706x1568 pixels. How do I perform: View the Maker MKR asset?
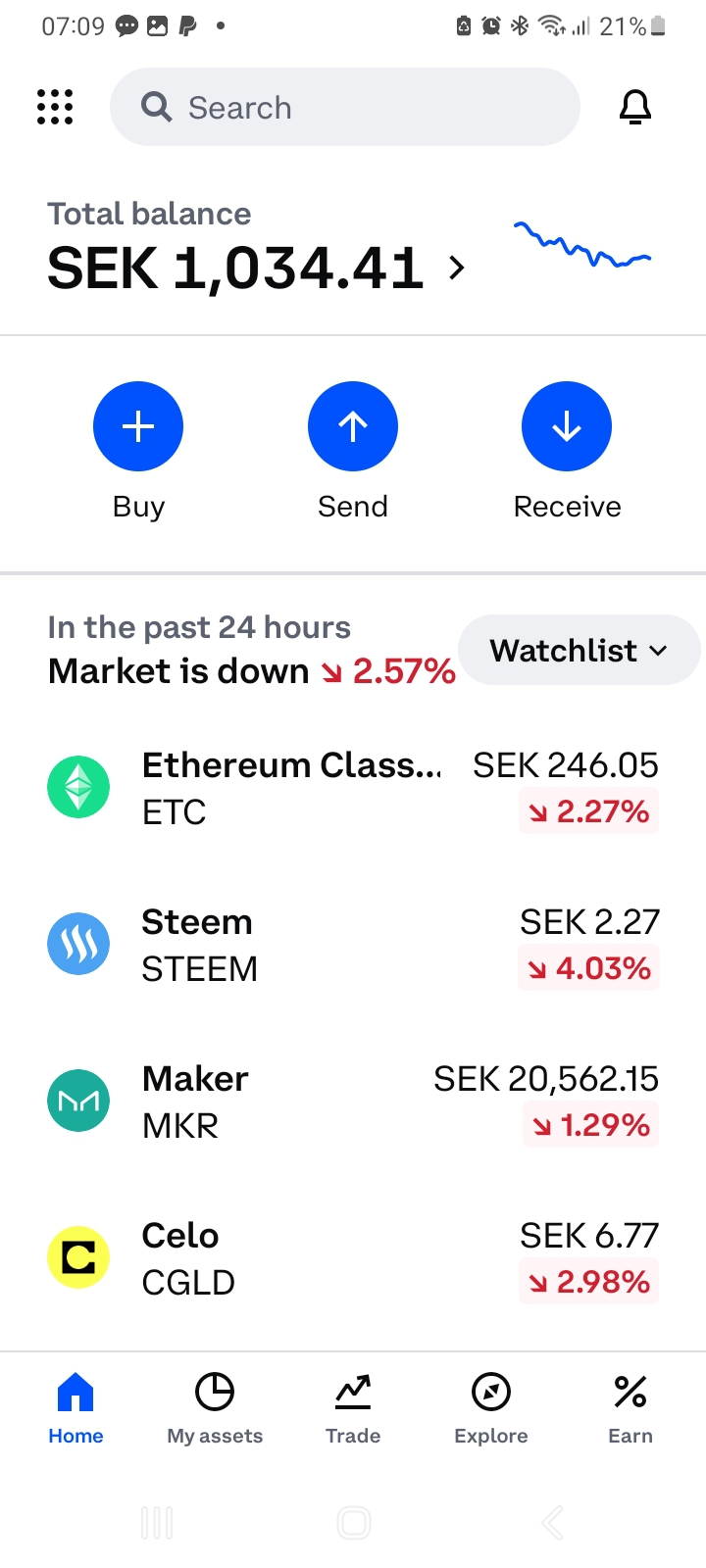(353, 1102)
